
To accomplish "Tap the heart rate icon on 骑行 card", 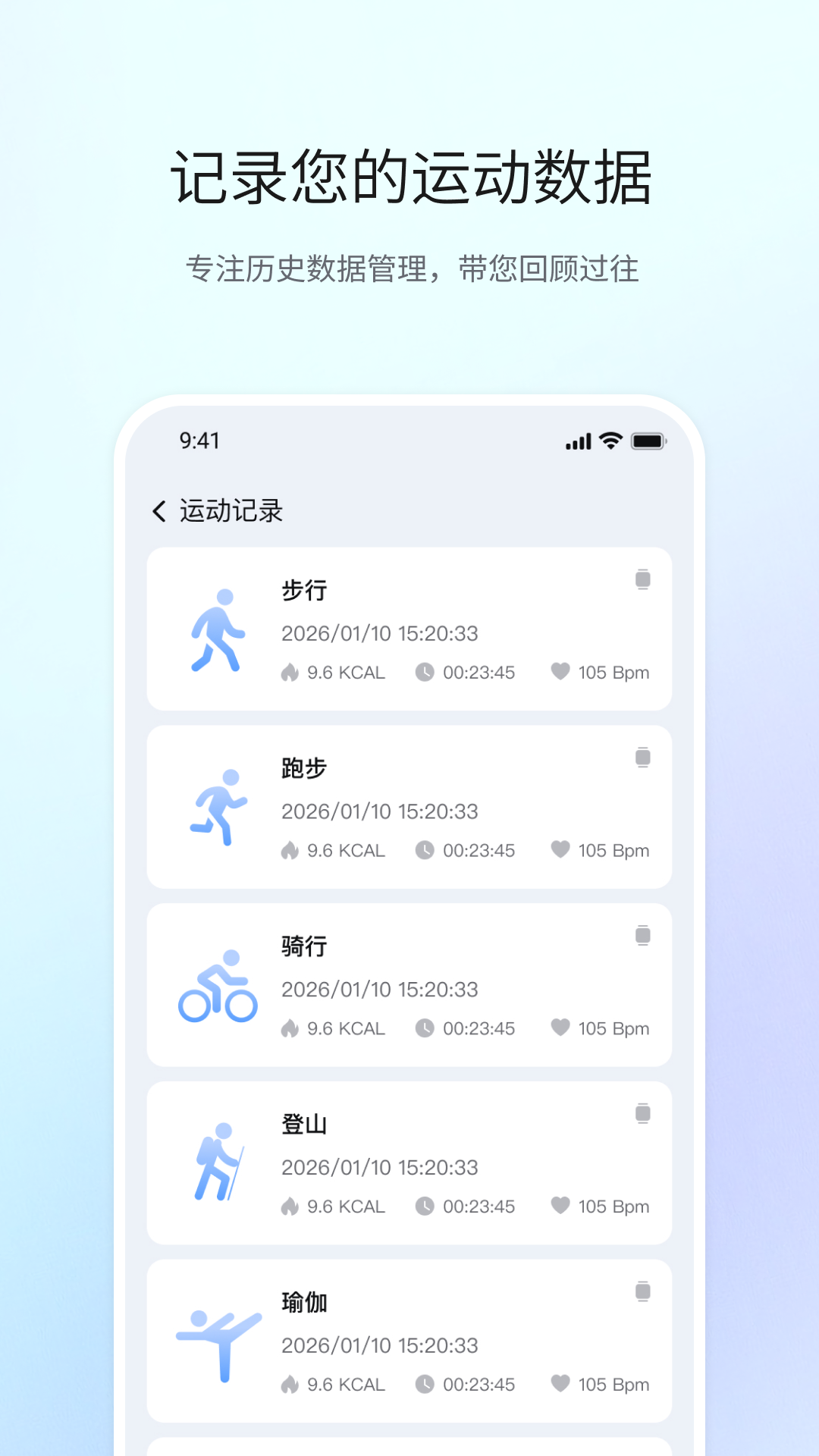I will 560,1028.
